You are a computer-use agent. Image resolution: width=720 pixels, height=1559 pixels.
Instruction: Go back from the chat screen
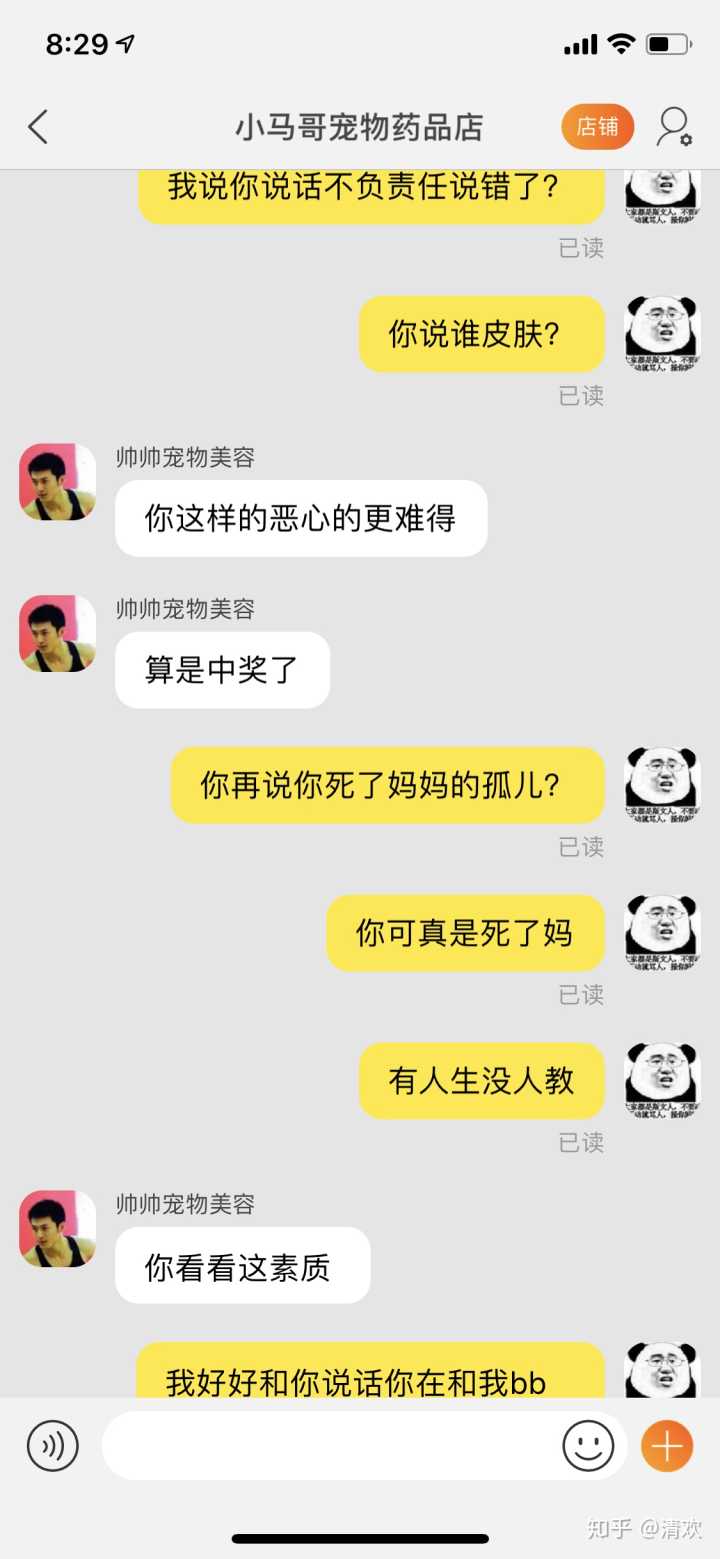click(x=38, y=127)
